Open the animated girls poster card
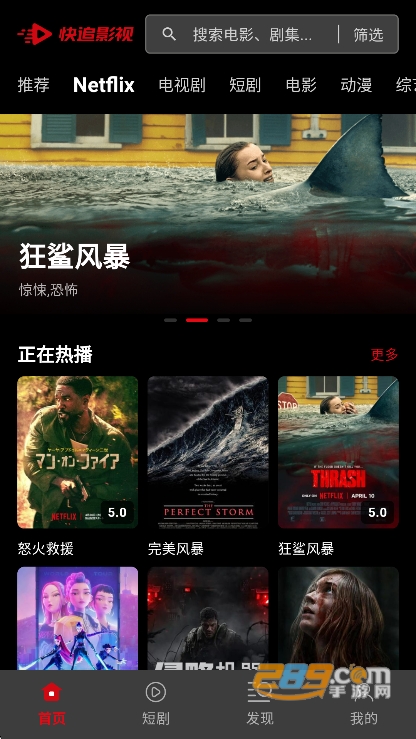 [78, 618]
